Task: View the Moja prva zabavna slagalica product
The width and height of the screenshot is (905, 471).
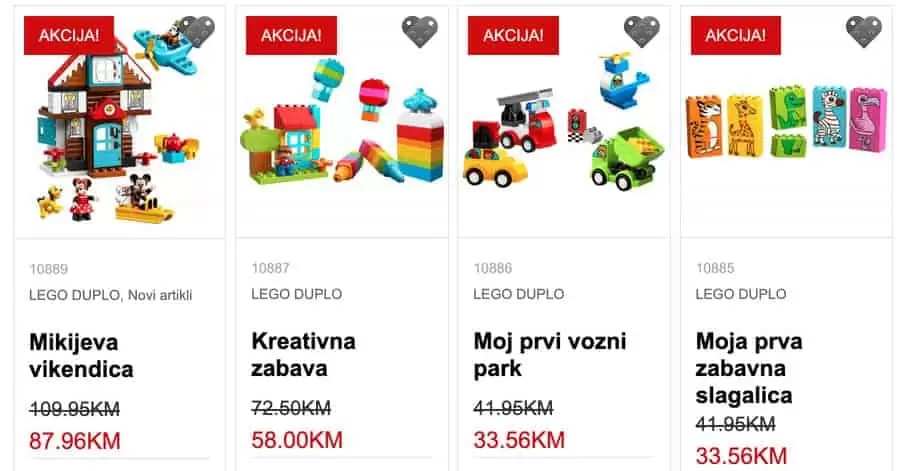Action: 748,367
